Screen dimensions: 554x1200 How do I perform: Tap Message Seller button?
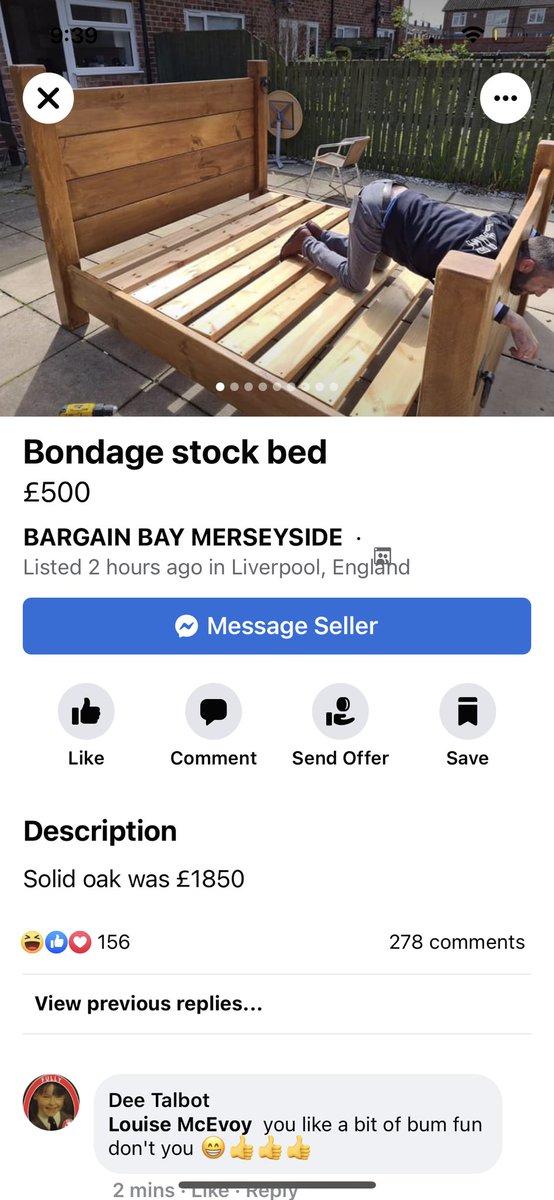tap(277, 626)
